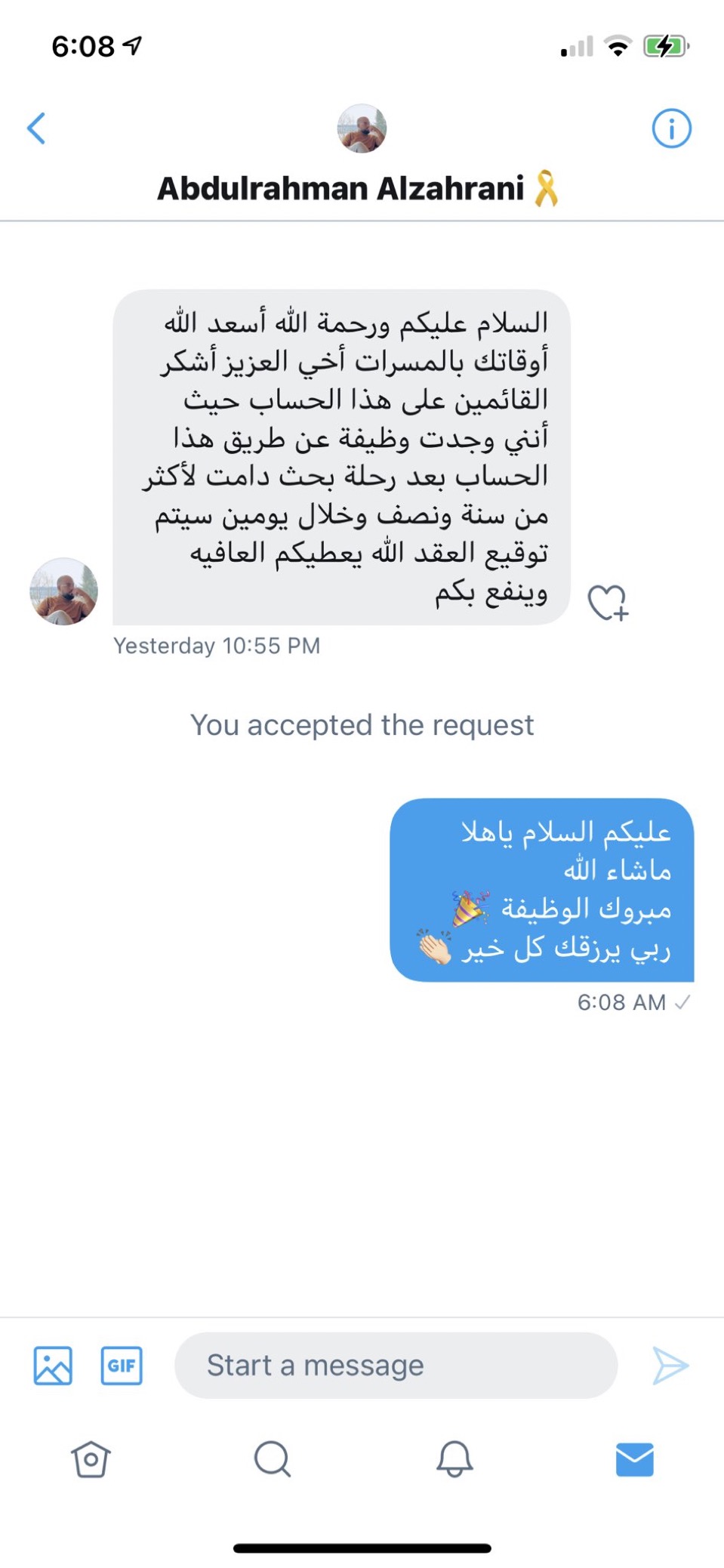Viewport: 724px width, 1568px height.
Task: Open the Notifications tab
Action: (454, 1458)
